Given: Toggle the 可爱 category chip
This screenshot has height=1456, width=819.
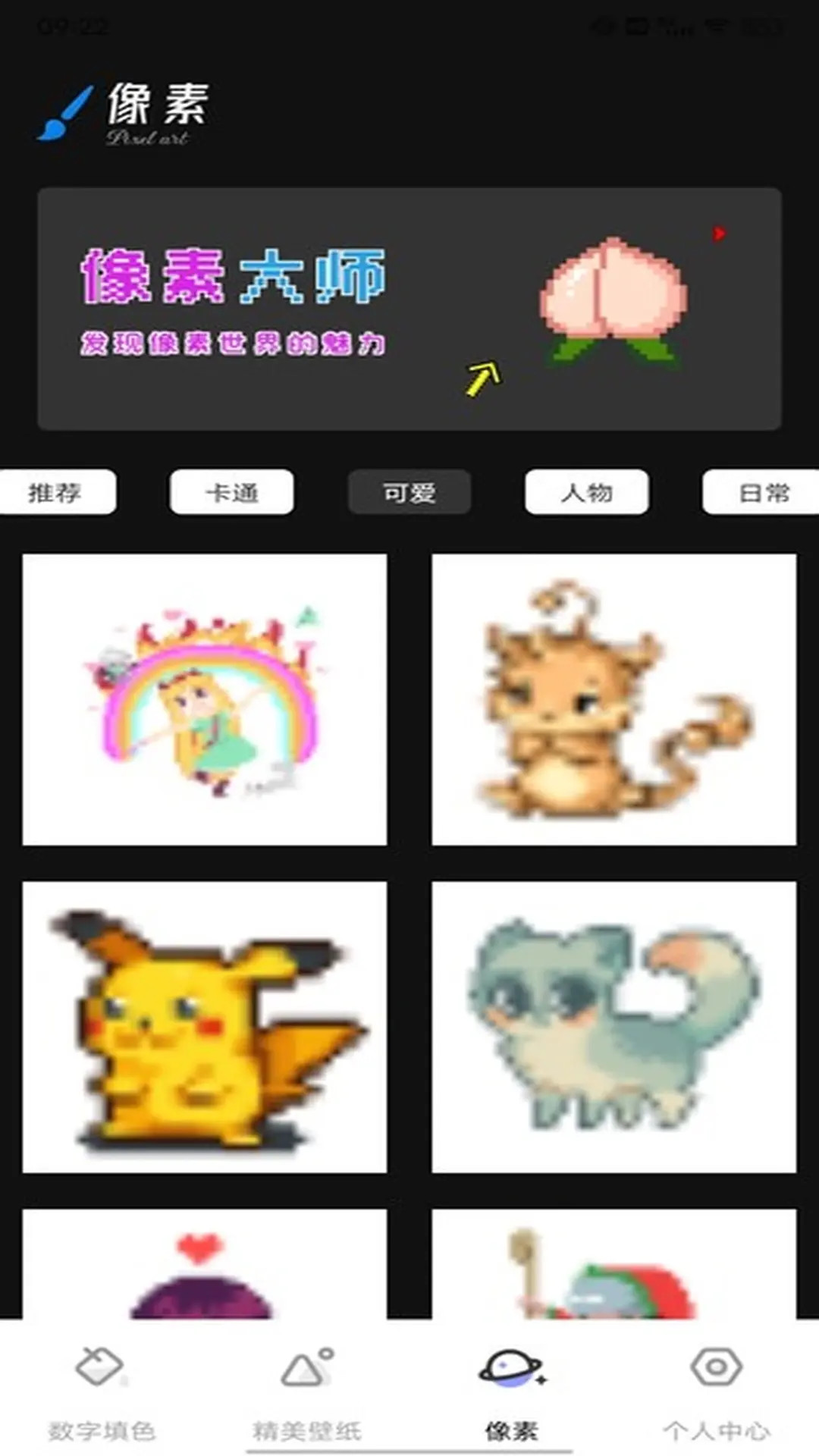Looking at the screenshot, I should (x=409, y=493).
